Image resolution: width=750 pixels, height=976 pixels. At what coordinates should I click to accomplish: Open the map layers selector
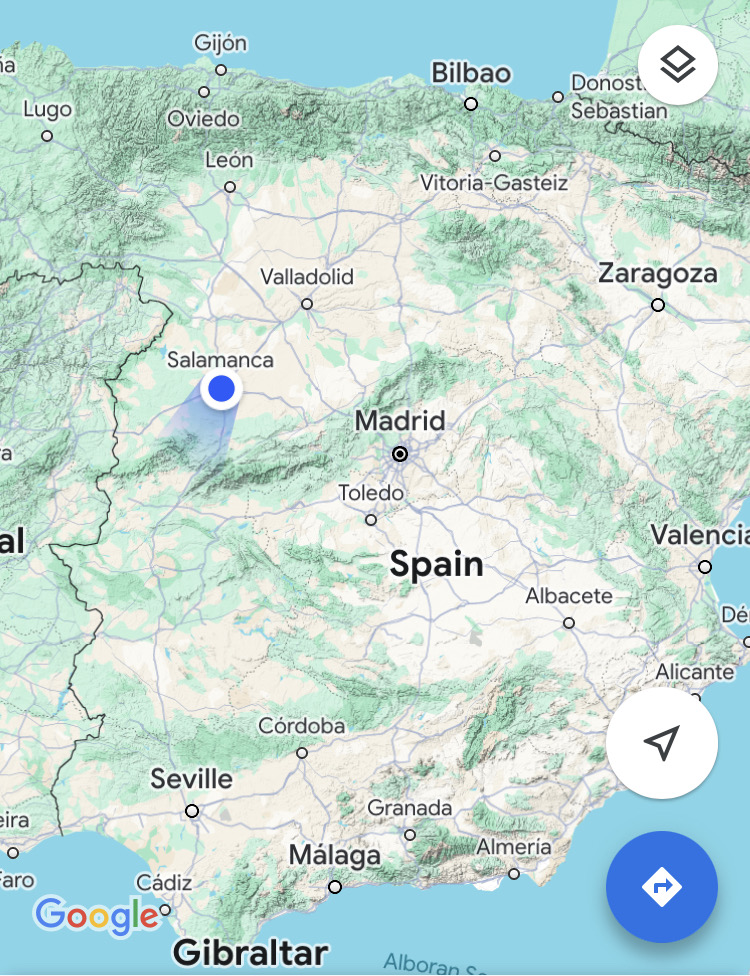point(677,65)
